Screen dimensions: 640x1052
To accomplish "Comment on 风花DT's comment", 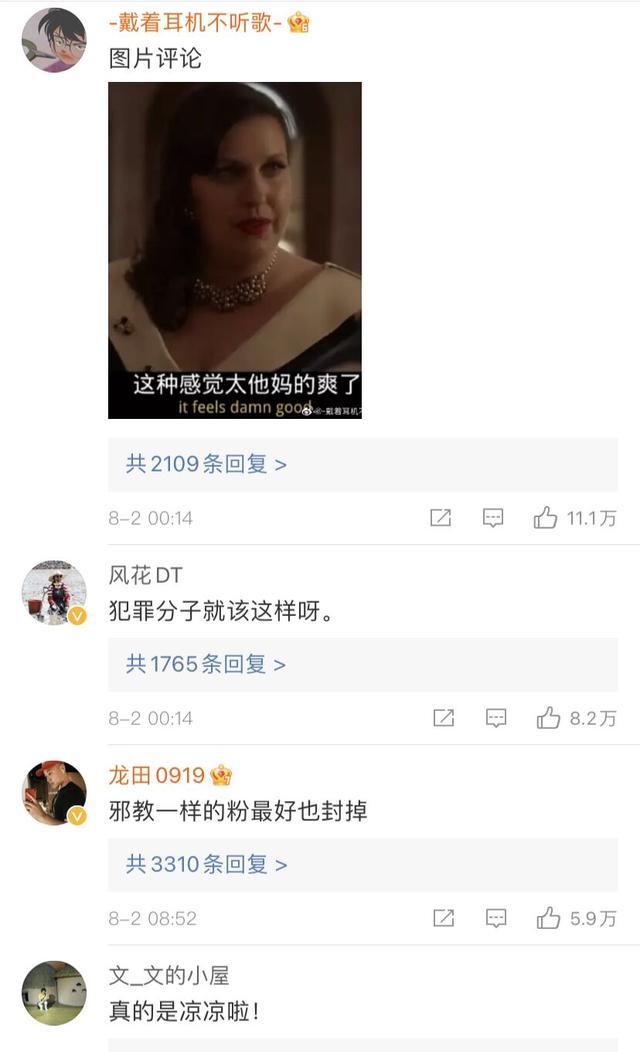I will pos(496,718).
